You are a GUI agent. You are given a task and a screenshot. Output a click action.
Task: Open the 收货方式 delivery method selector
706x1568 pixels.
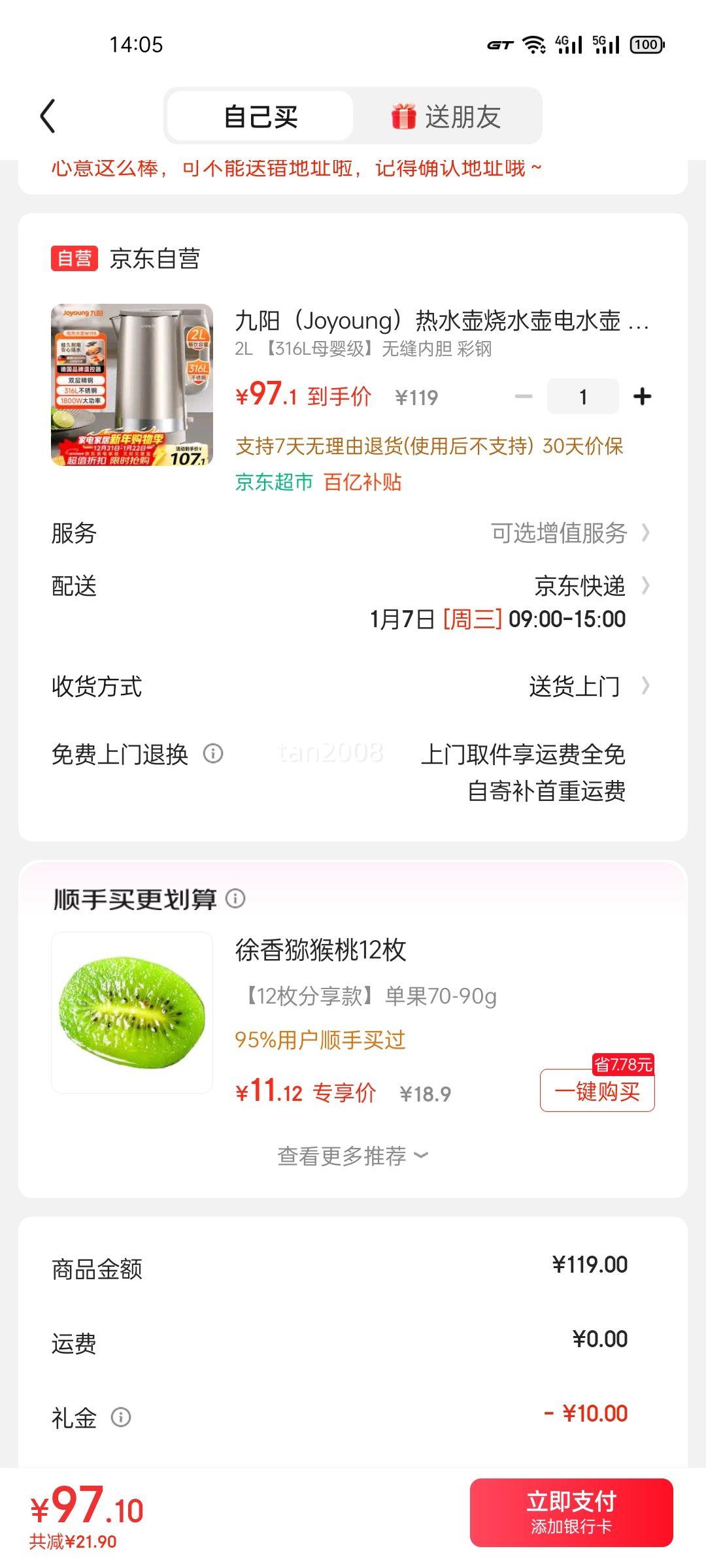[x=579, y=687]
